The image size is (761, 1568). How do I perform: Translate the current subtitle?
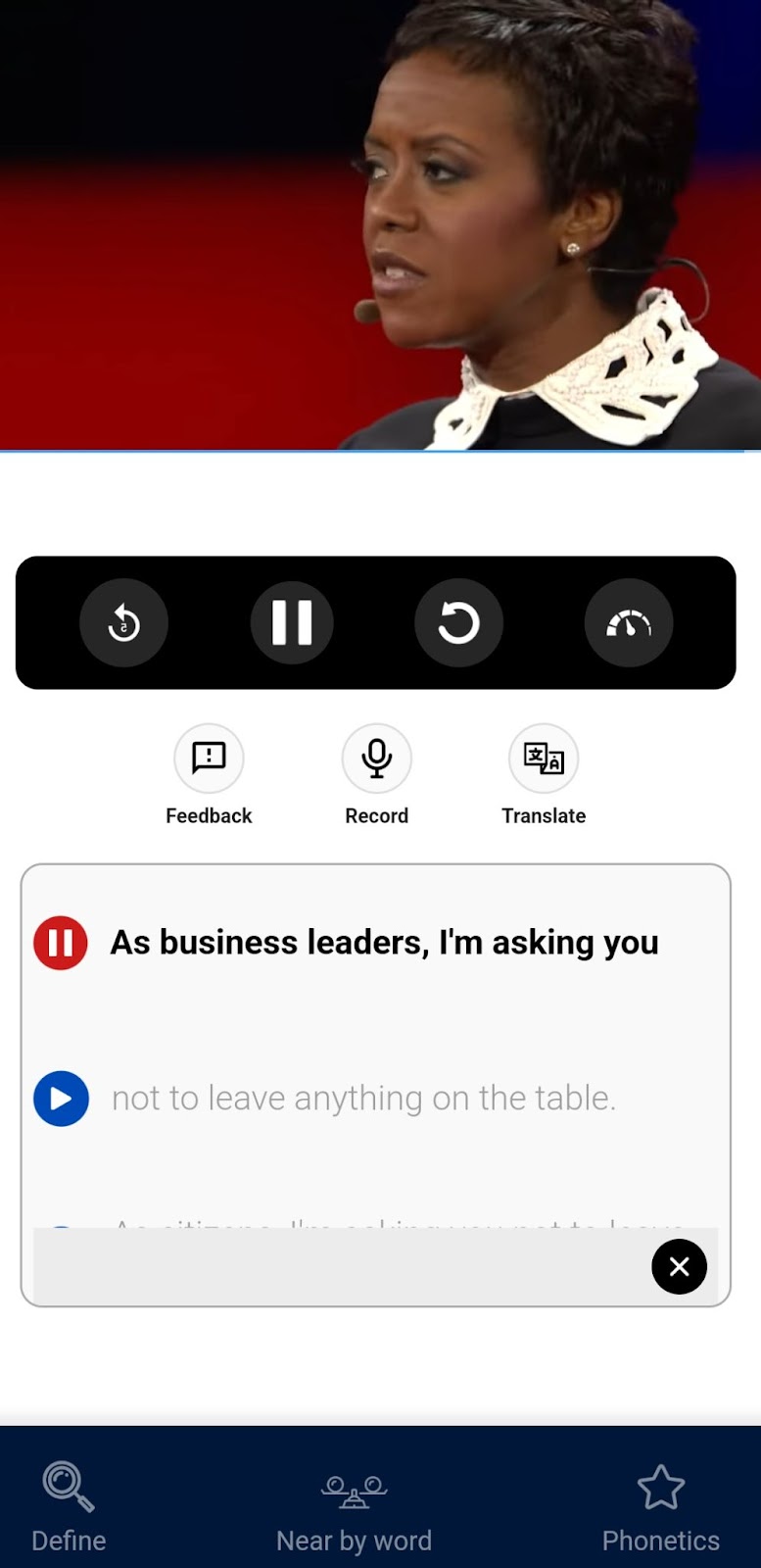click(x=544, y=759)
